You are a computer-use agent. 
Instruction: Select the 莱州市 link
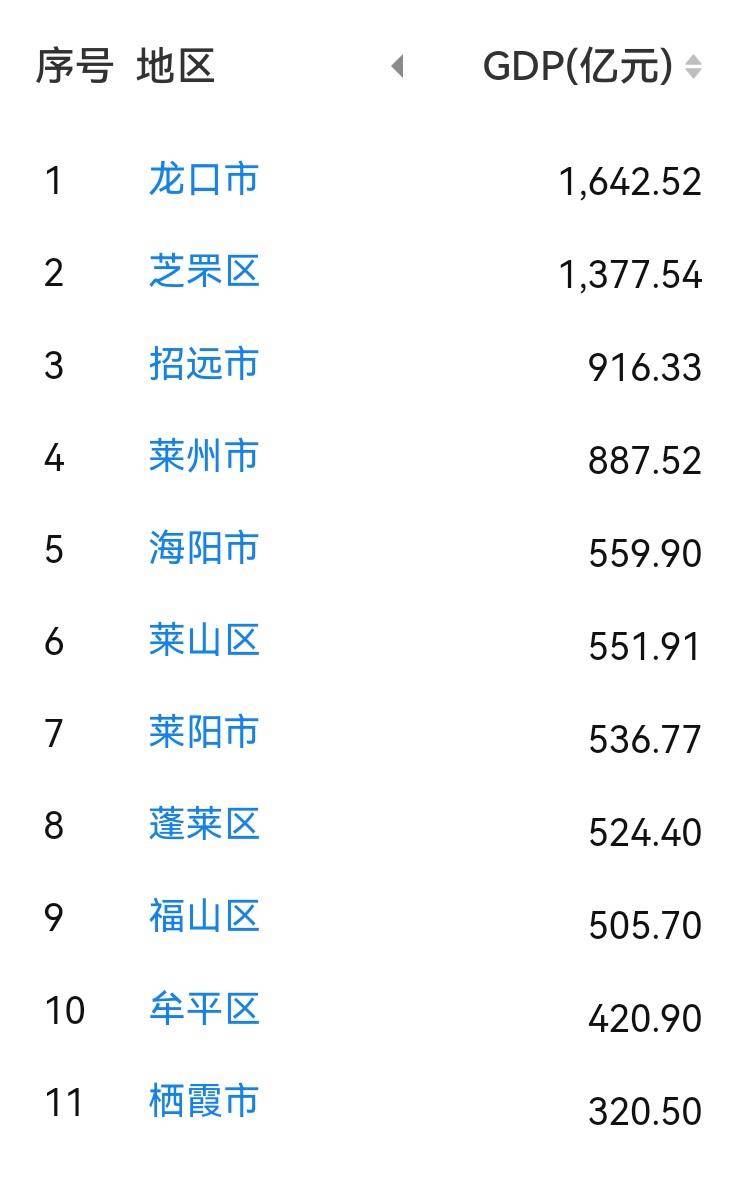click(204, 456)
